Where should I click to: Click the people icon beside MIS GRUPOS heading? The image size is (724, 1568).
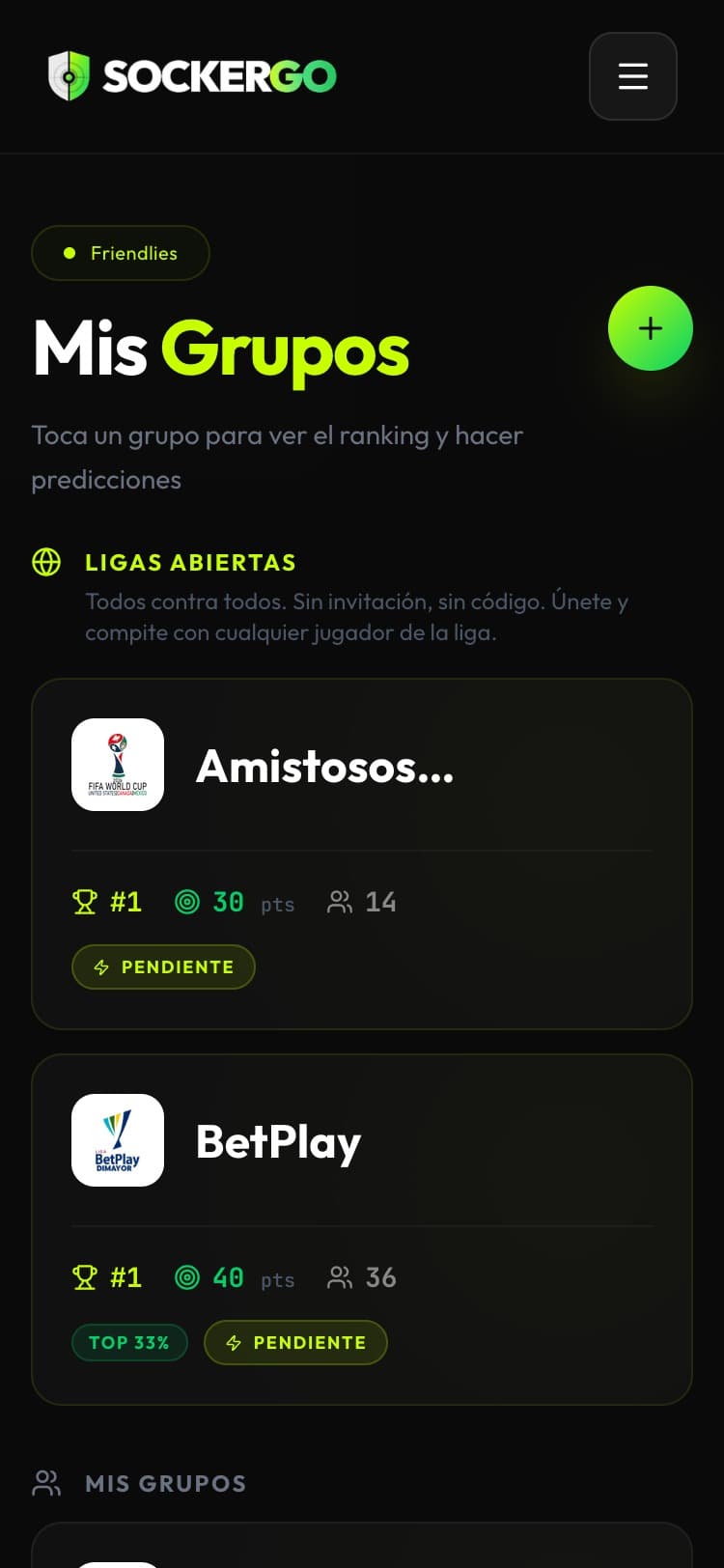tap(46, 1483)
